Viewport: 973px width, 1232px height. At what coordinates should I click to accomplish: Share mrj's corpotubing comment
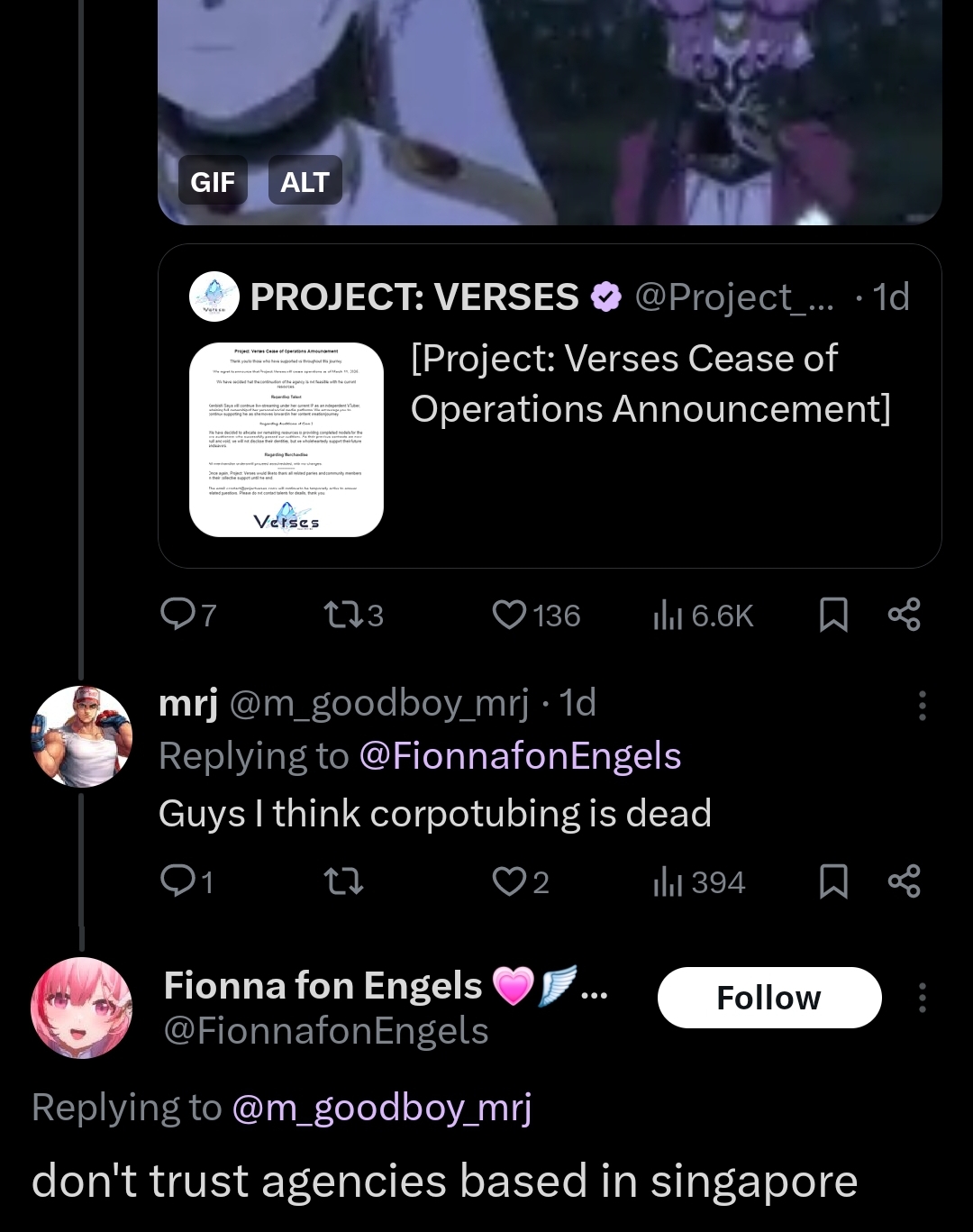(x=904, y=881)
